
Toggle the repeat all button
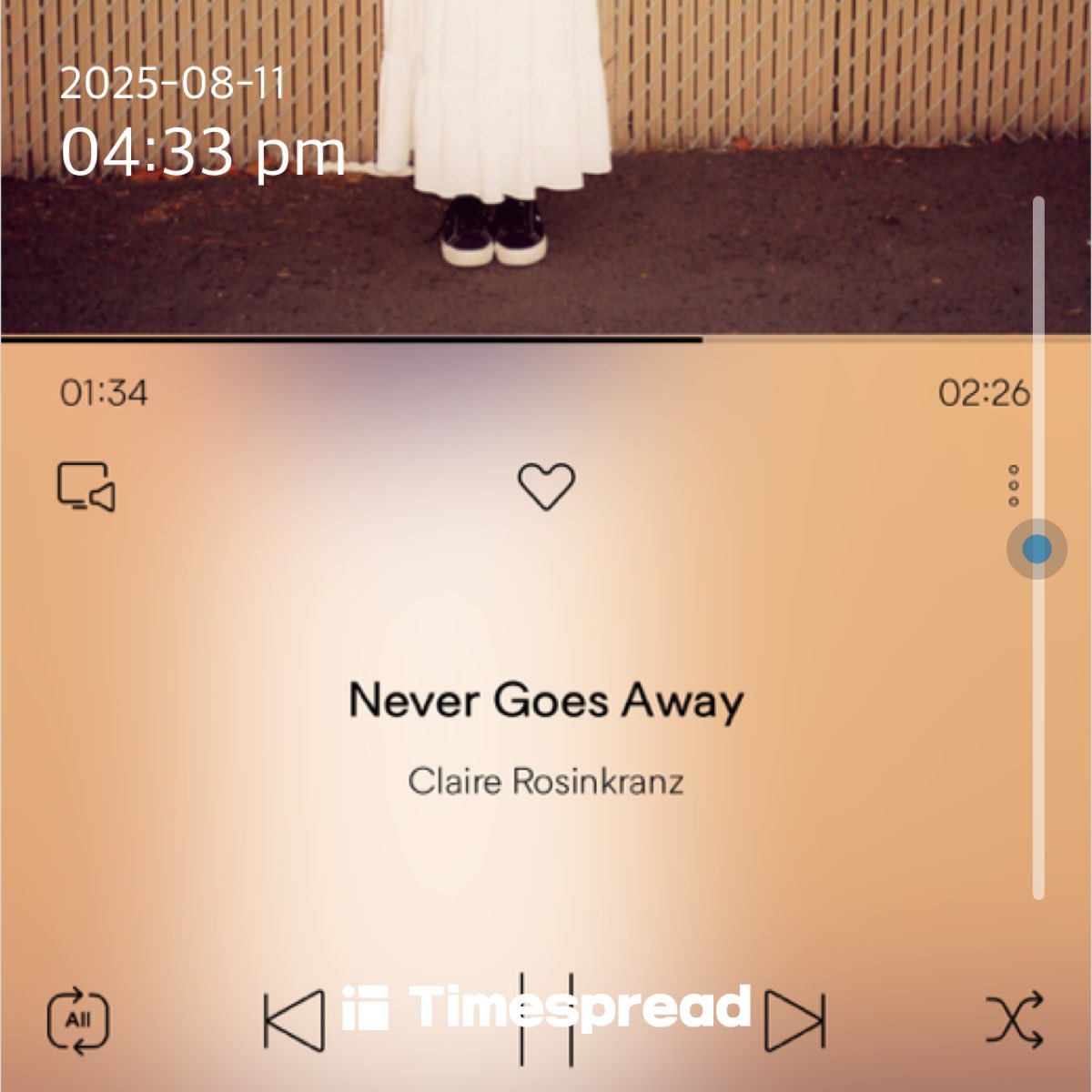coord(78,1020)
